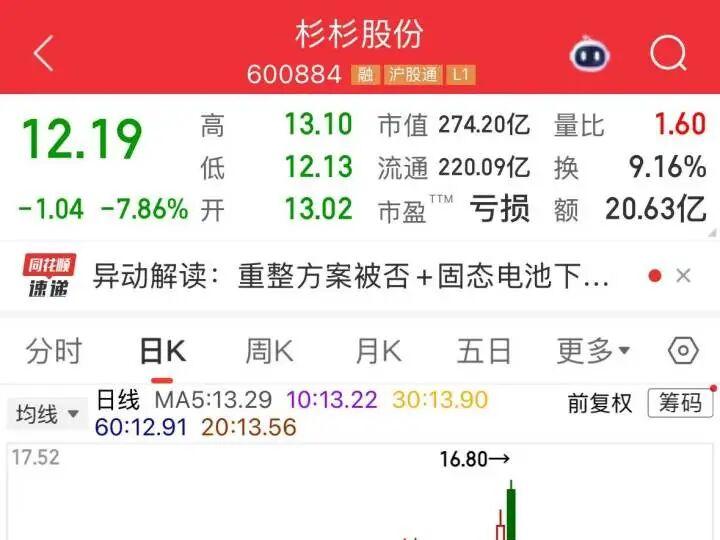
Task: Change the 前复权 adjustment setting
Action: (600, 403)
